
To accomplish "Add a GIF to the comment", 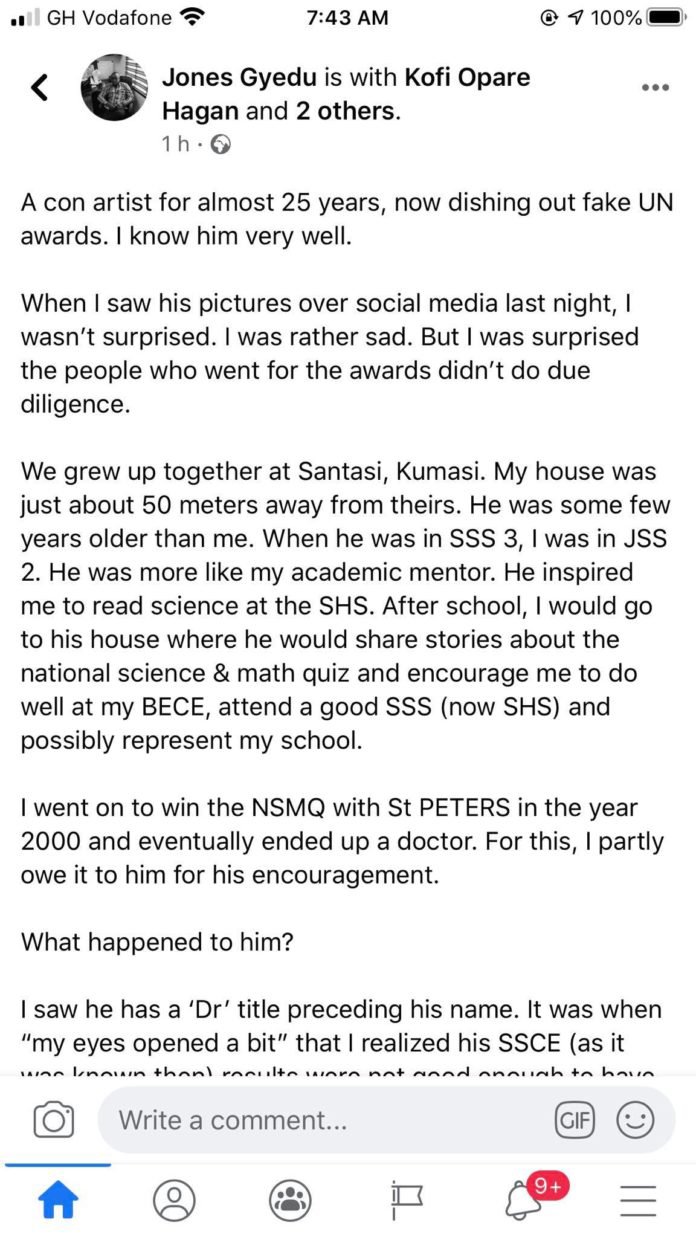I will click(x=575, y=1120).
